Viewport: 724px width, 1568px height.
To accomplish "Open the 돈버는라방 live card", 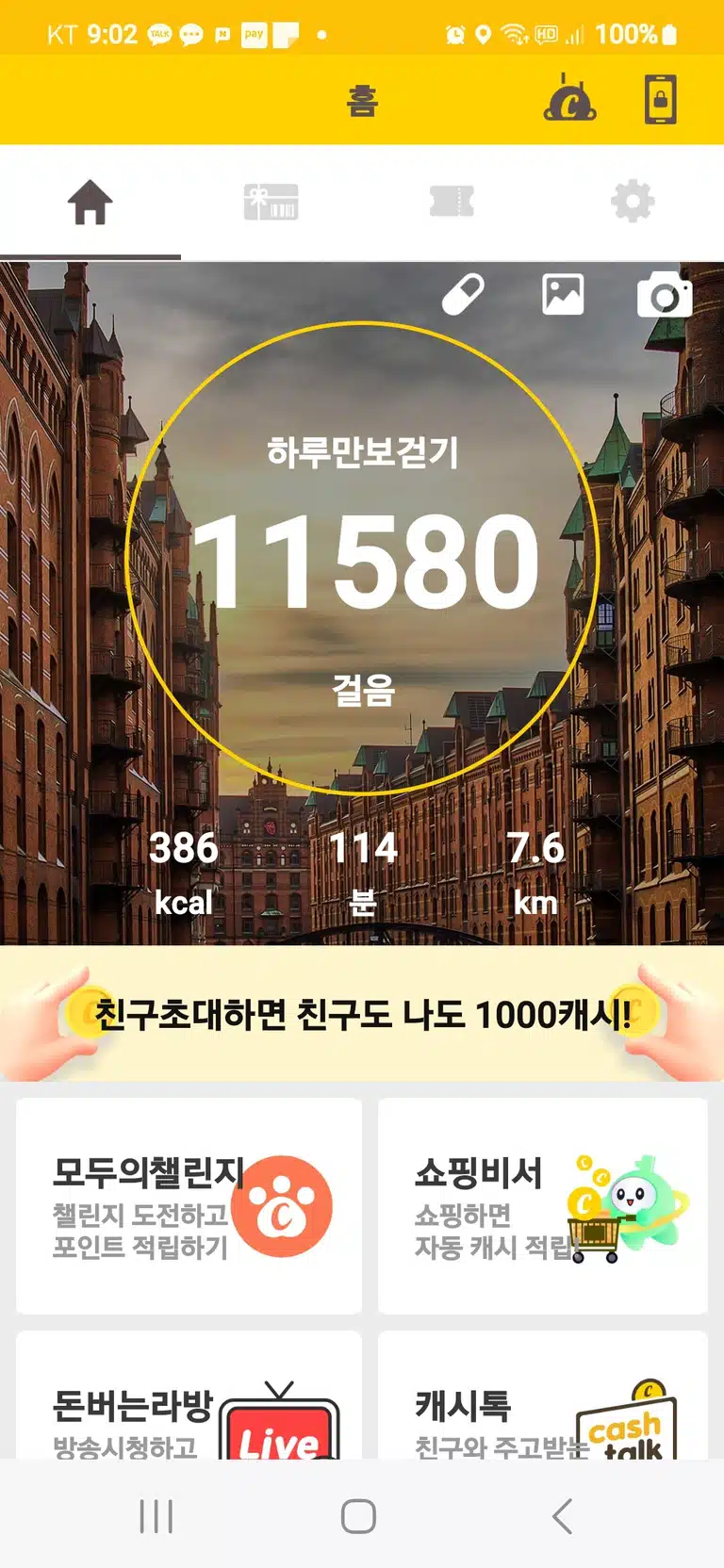I will 189,1396.
